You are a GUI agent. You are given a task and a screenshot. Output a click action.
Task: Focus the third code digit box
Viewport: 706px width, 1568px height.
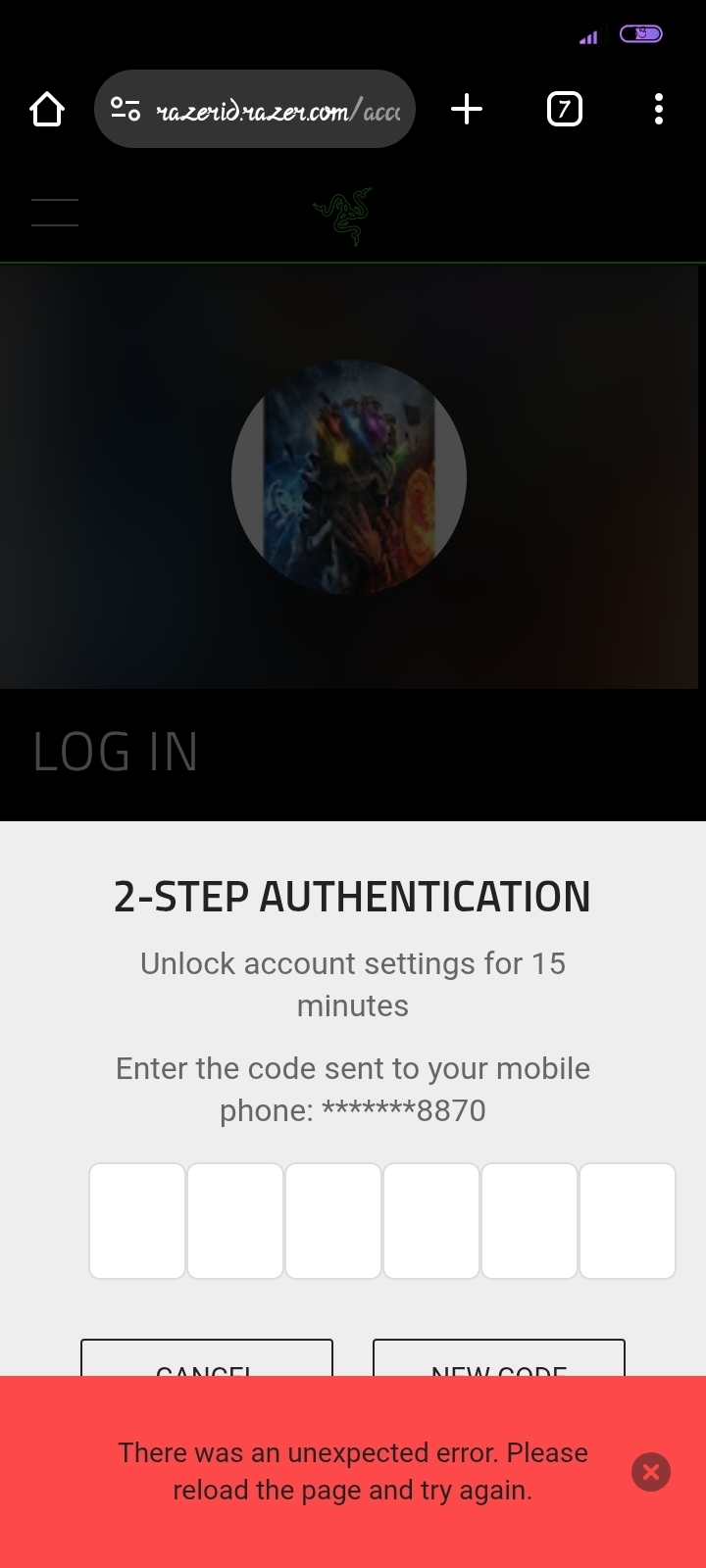tap(333, 1220)
